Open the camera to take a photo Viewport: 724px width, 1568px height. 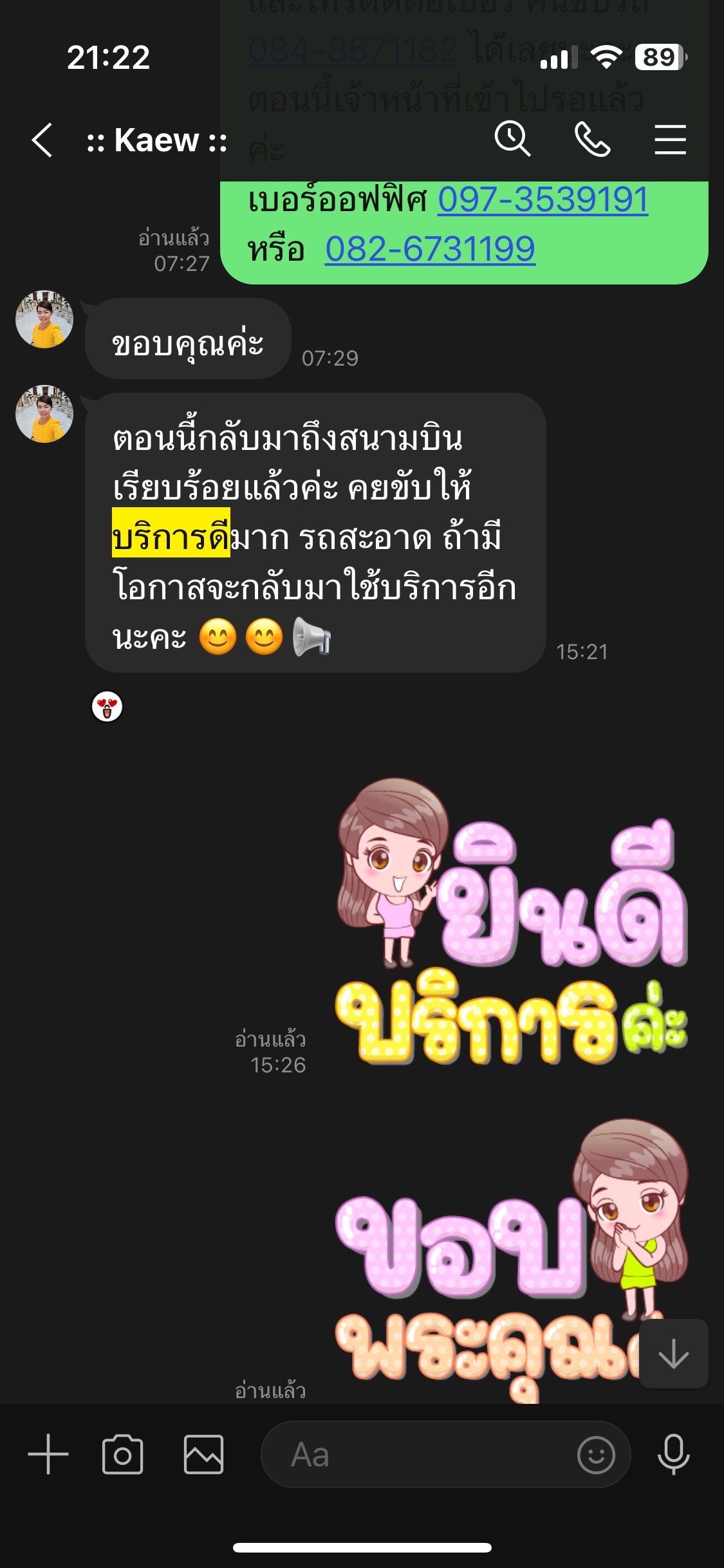click(x=122, y=1454)
